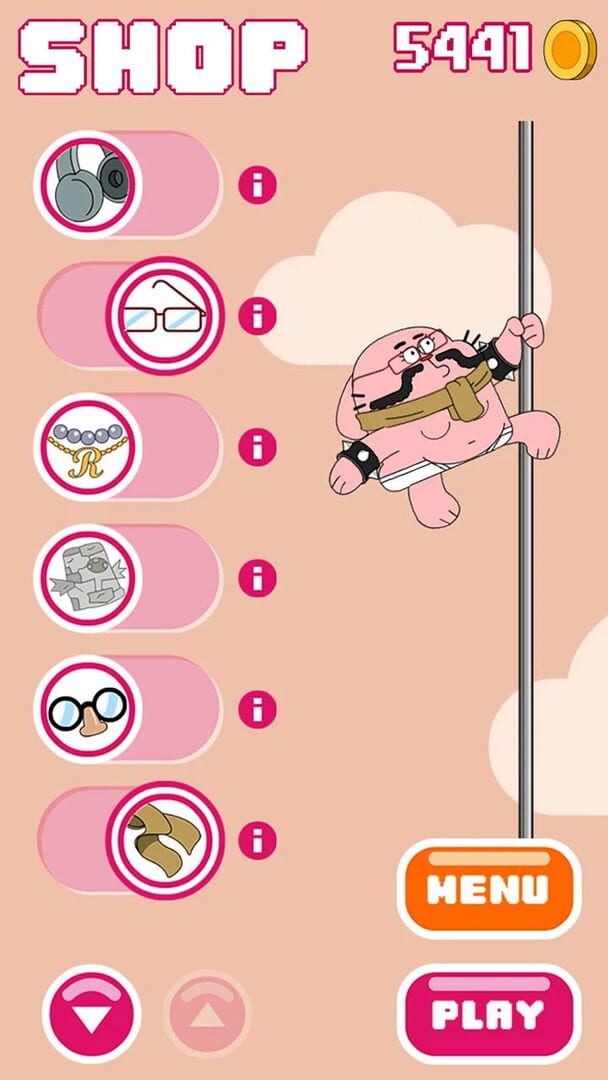Turn off the red glasses item

(131, 315)
